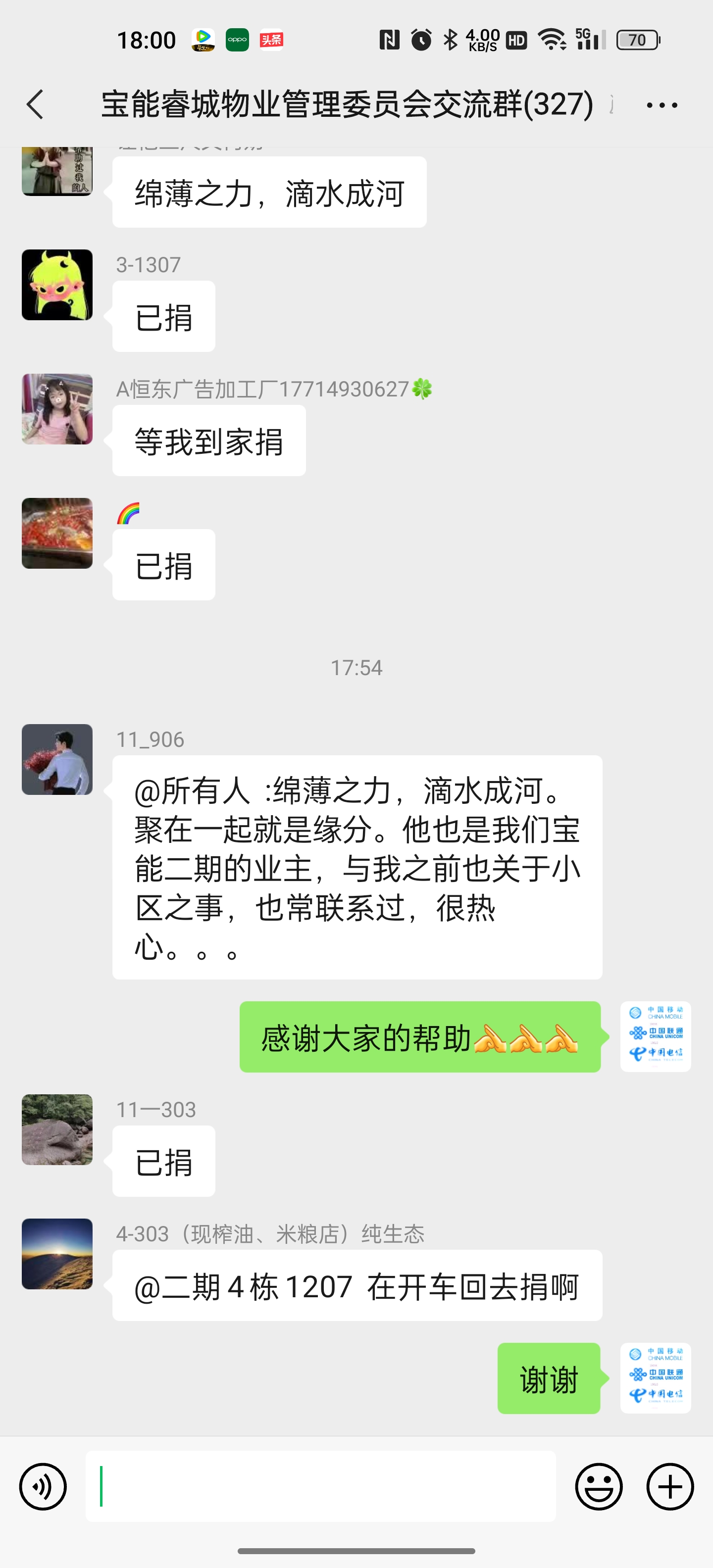This screenshot has width=713, height=1568.
Task: Focus the message text field
Action: pyautogui.click(x=320, y=1486)
